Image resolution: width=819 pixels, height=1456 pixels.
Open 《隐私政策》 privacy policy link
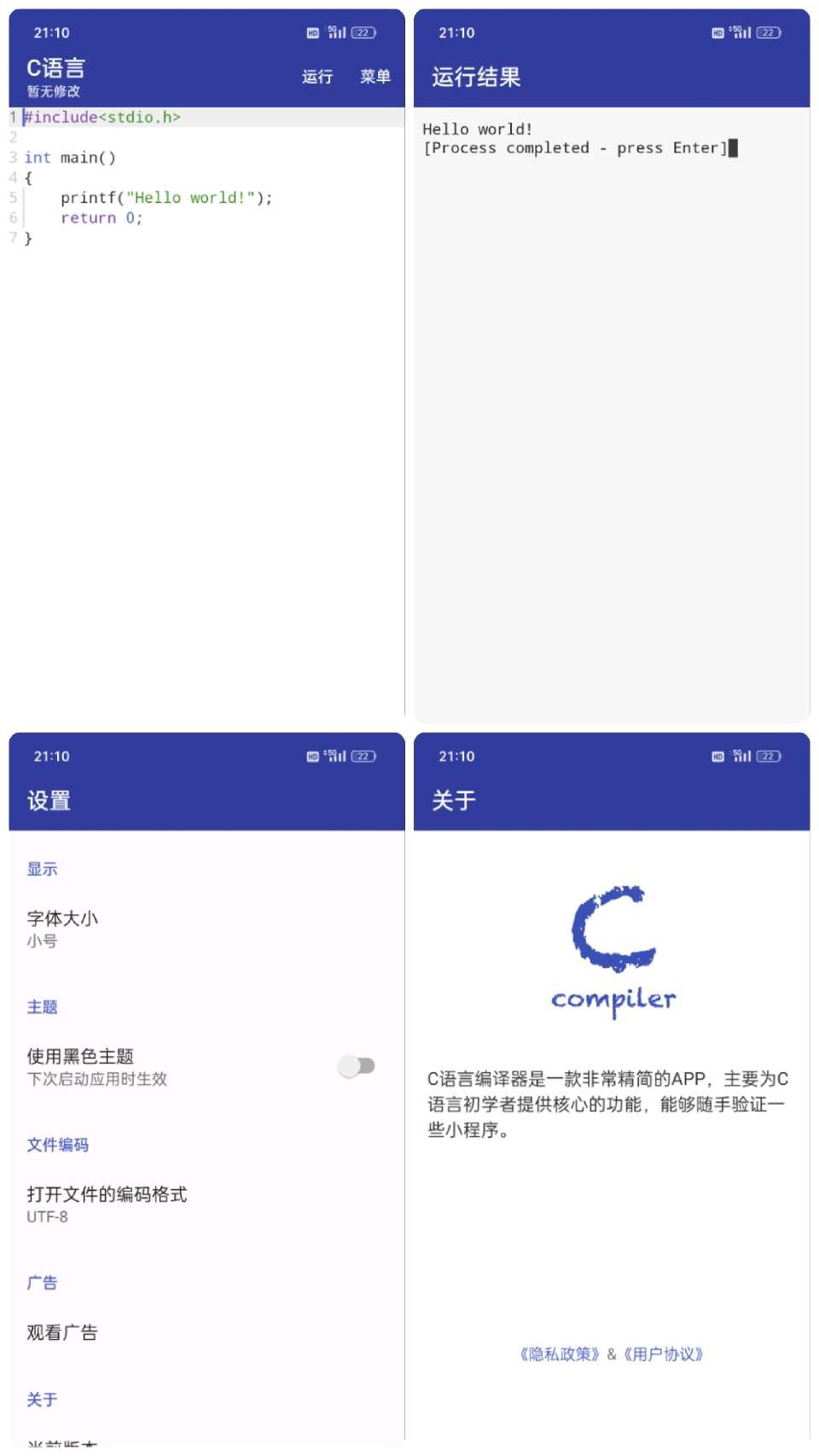(559, 1354)
